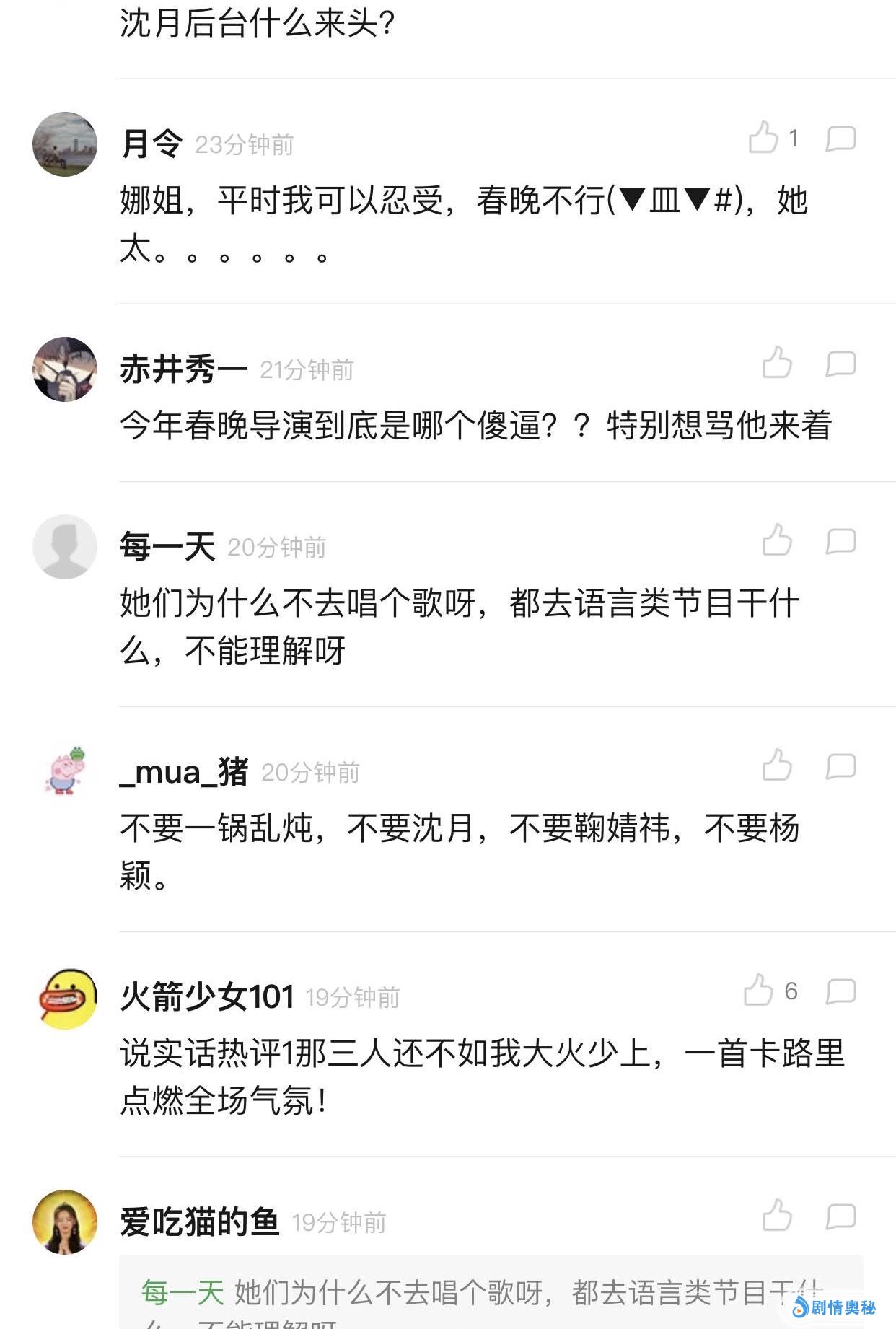This screenshot has height=1329, width=896.
Task: Open the quoted 每一天 username link
Action: (183, 1293)
